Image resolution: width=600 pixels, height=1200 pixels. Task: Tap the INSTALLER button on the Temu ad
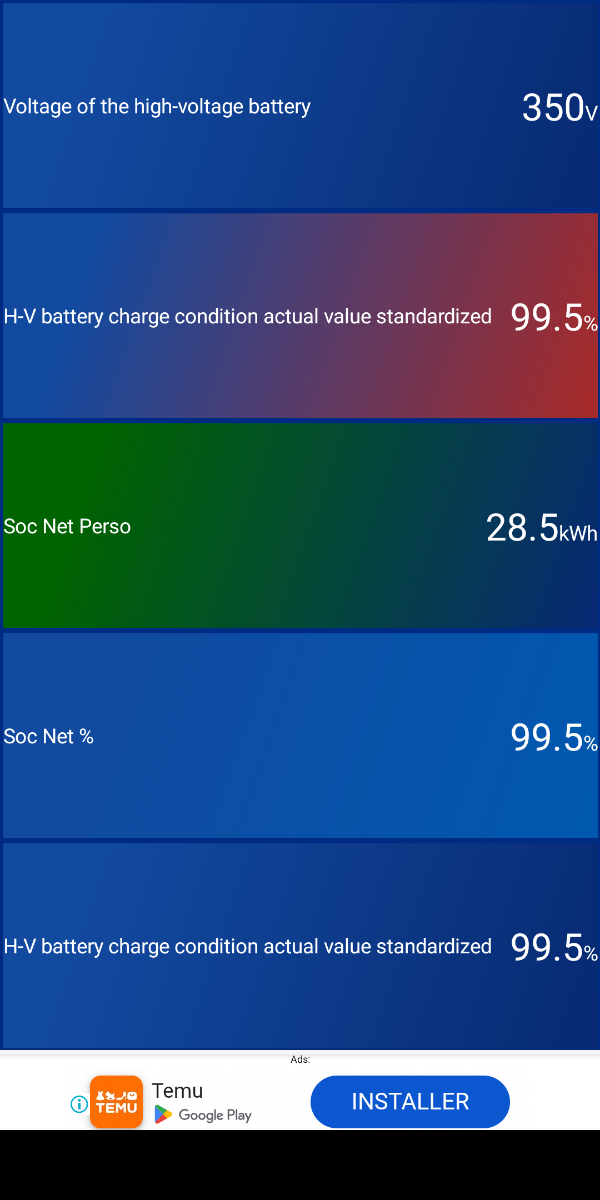410,1101
